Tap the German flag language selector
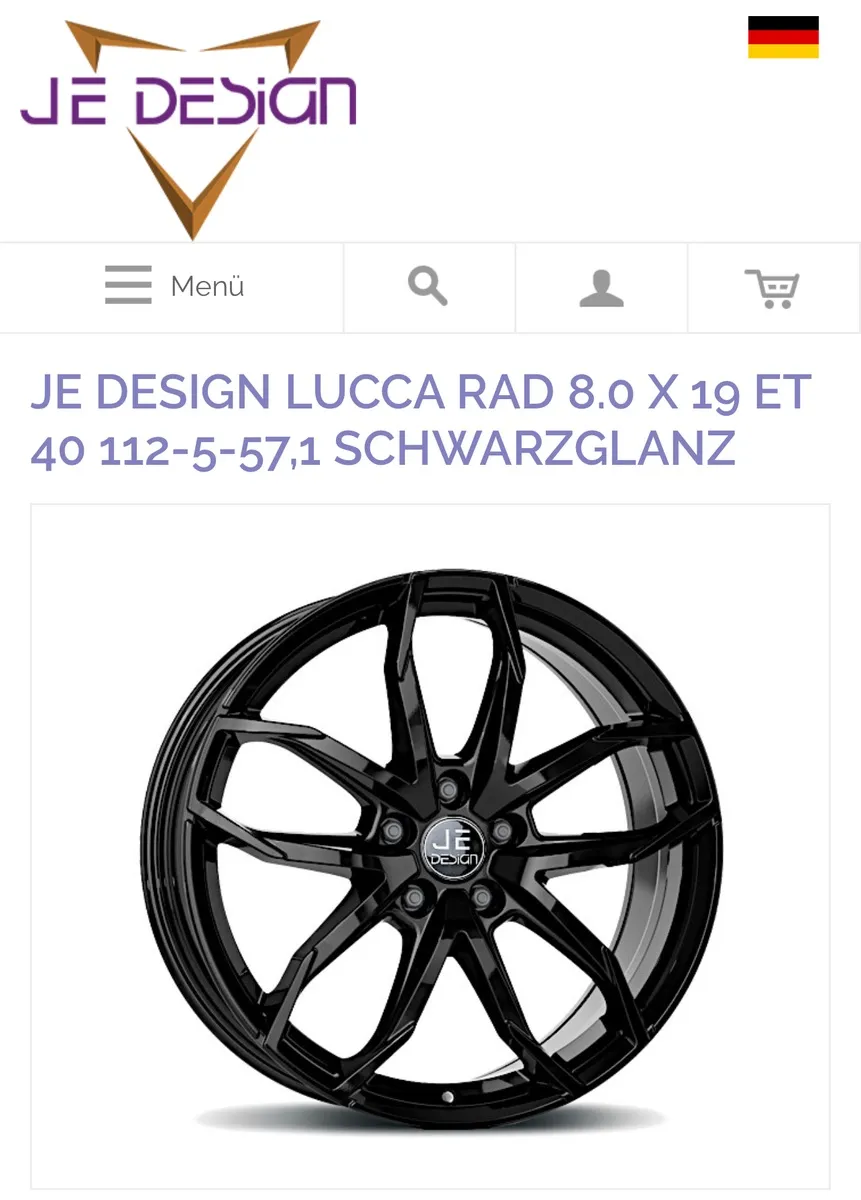Viewport: 861px width, 1200px height. tap(783, 37)
